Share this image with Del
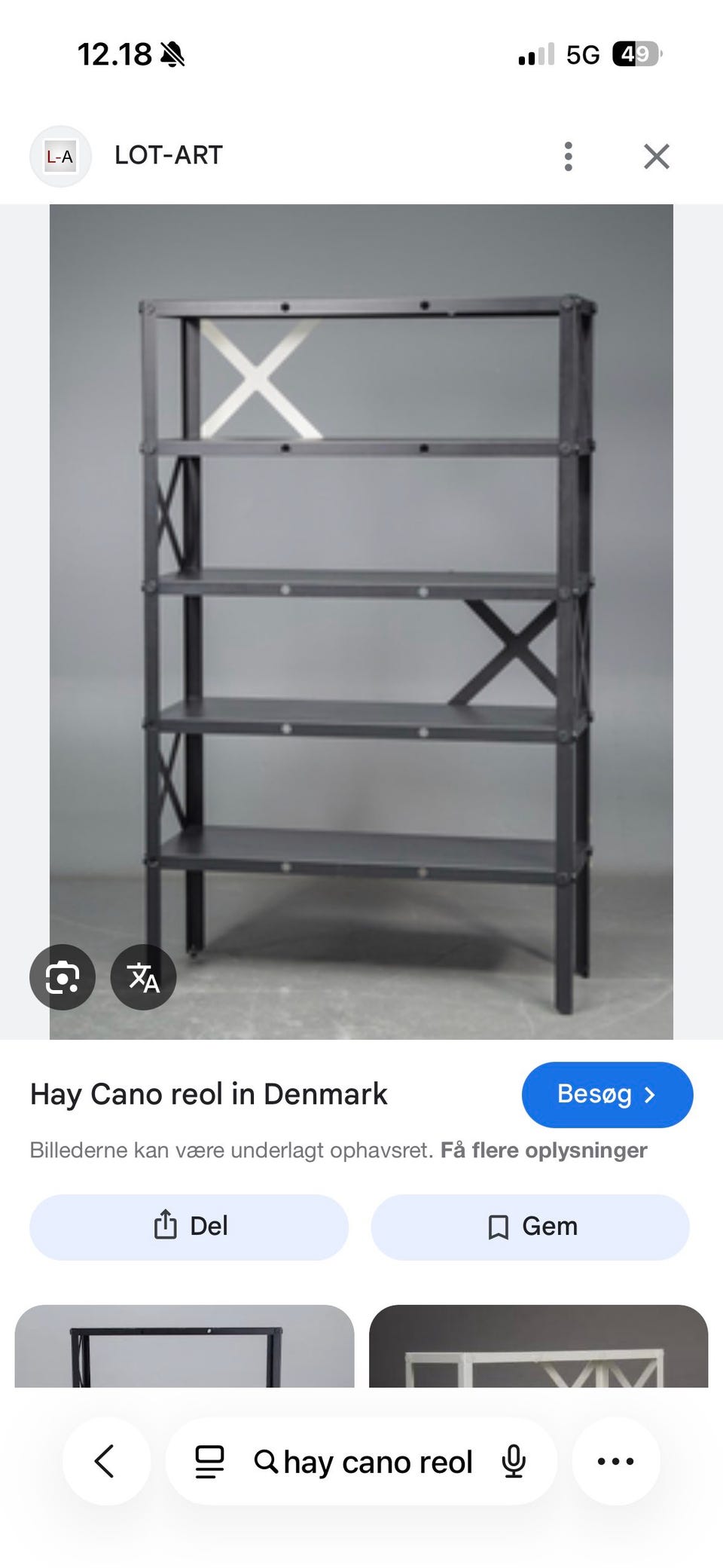This screenshot has width=723, height=1568. point(189,1227)
